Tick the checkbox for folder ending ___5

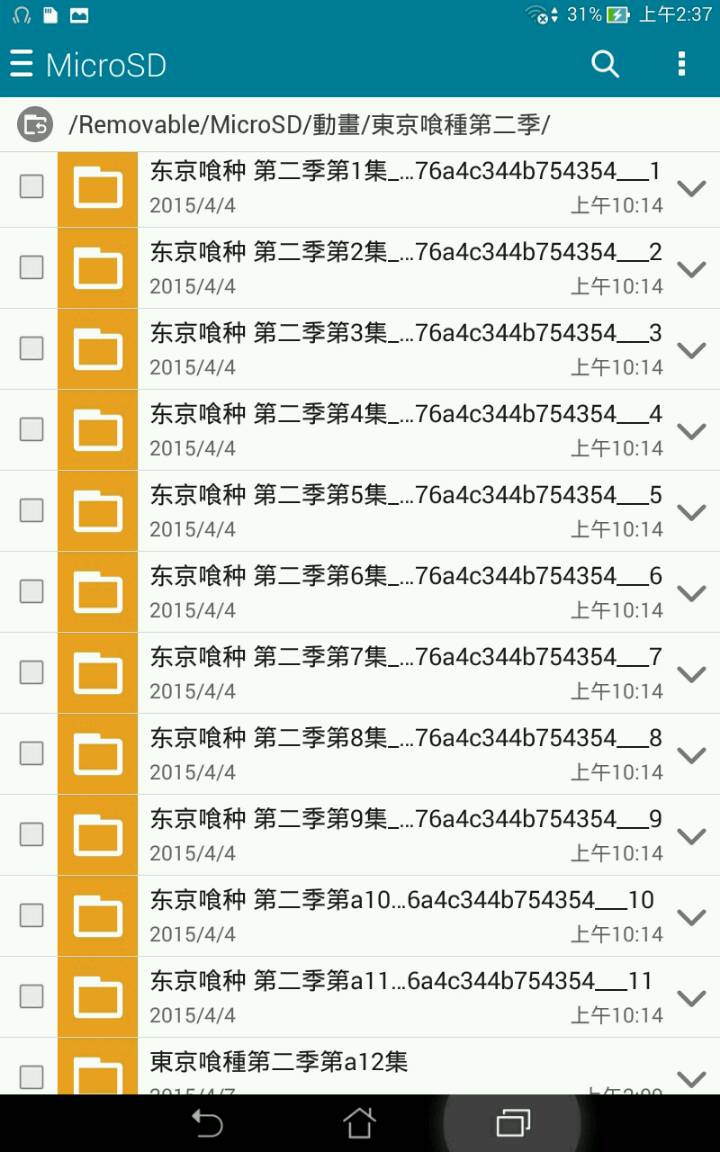[32, 510]
